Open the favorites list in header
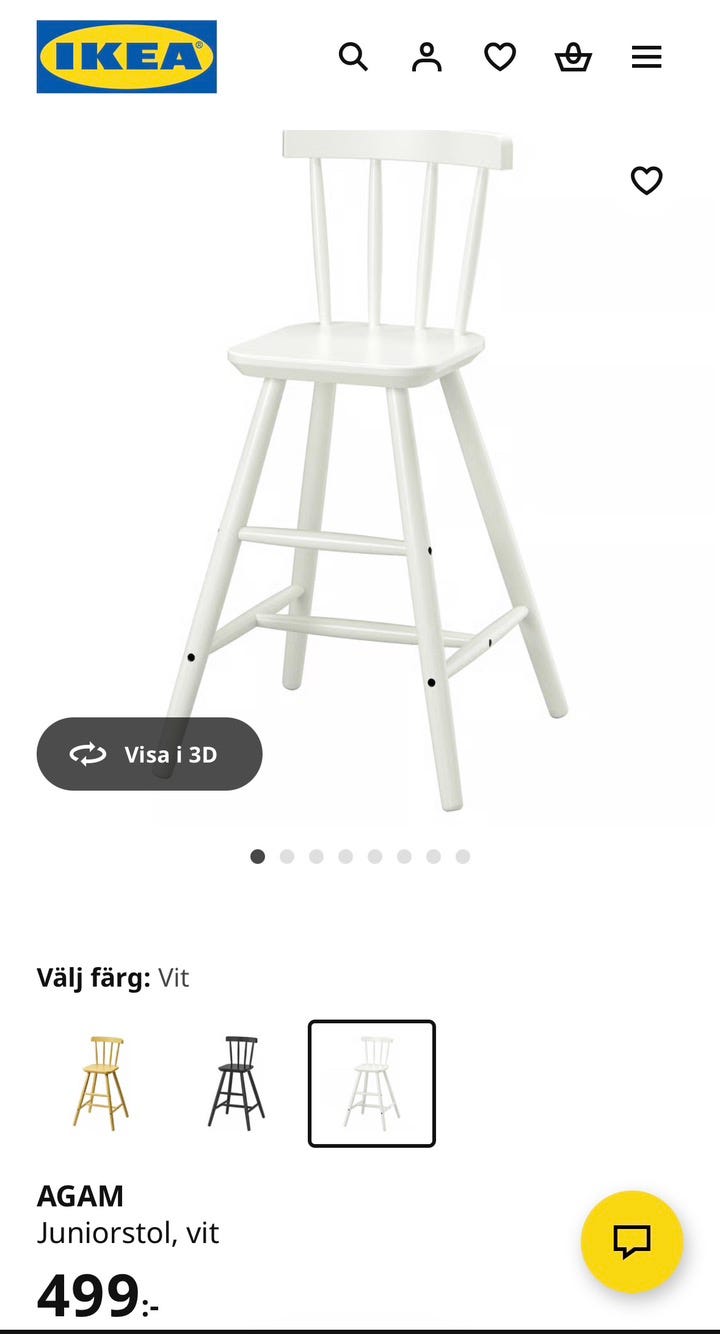The image size is (720, 1334). [500, 57]
